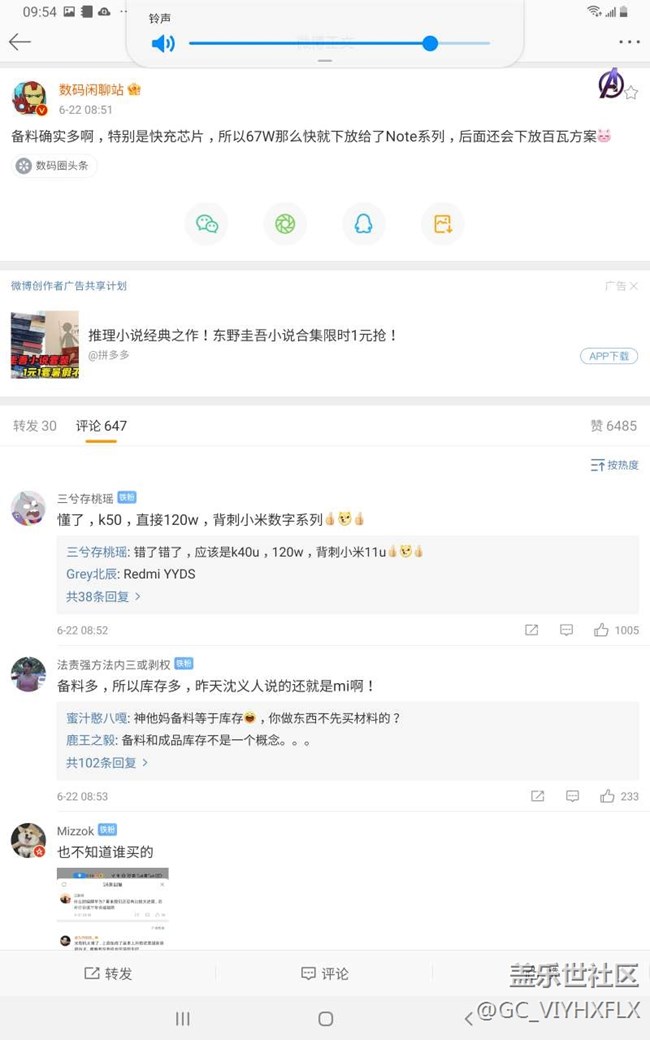
Task: Tap 转发 in the bottom bar
Action: click(x=108, y=973)
